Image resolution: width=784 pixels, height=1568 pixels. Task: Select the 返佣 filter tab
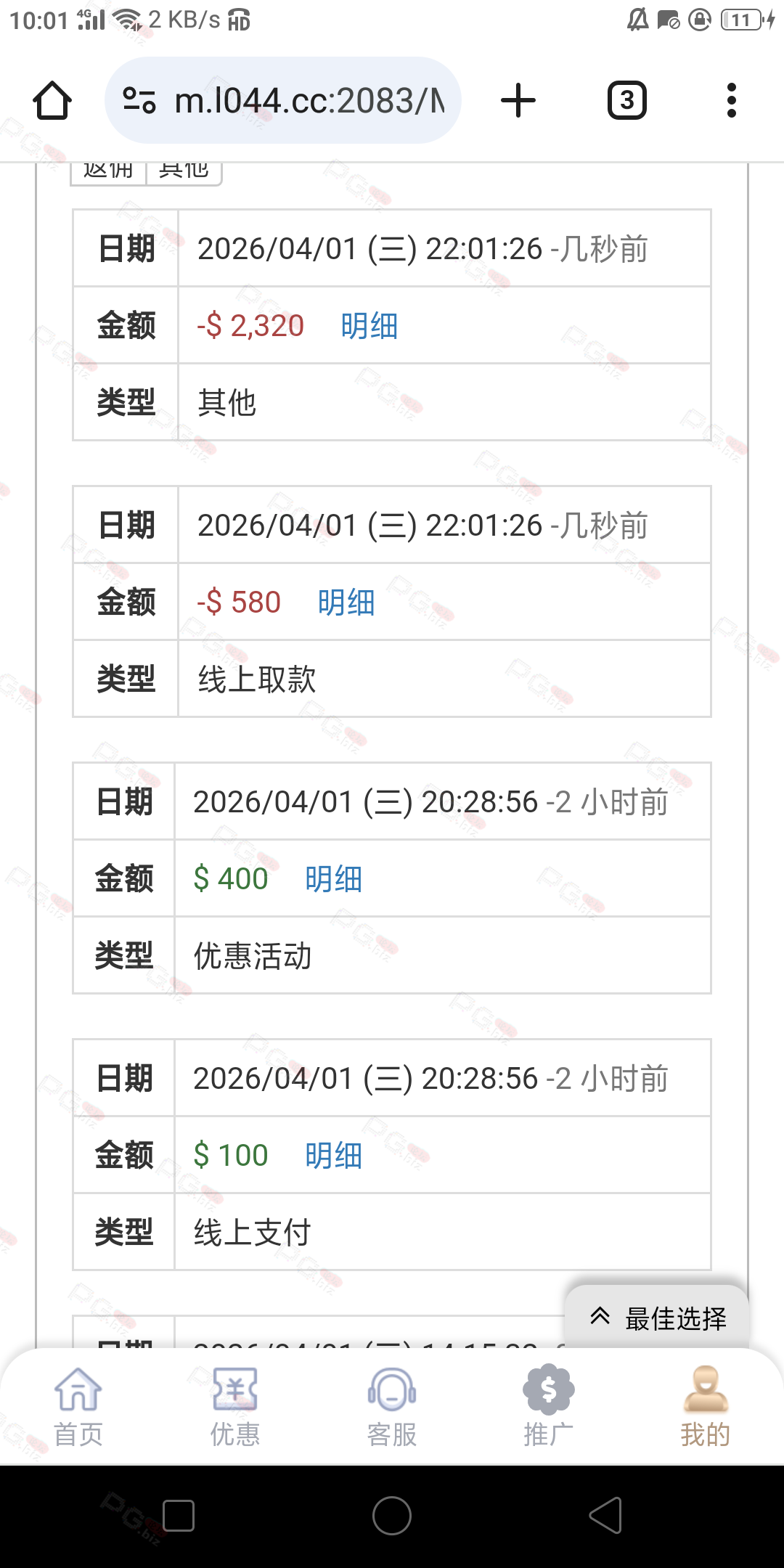pos(108,173)
